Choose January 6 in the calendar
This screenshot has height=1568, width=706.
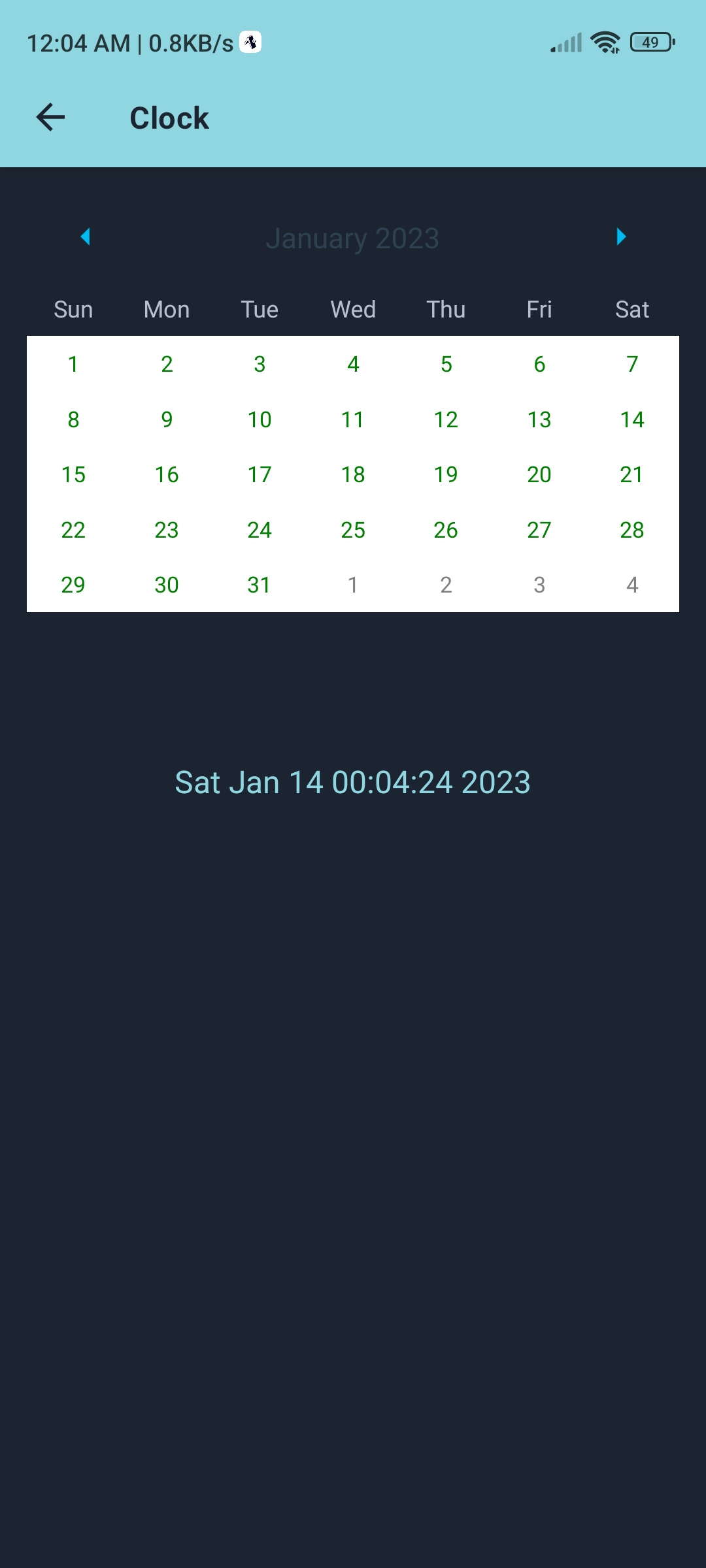point(539,364)
